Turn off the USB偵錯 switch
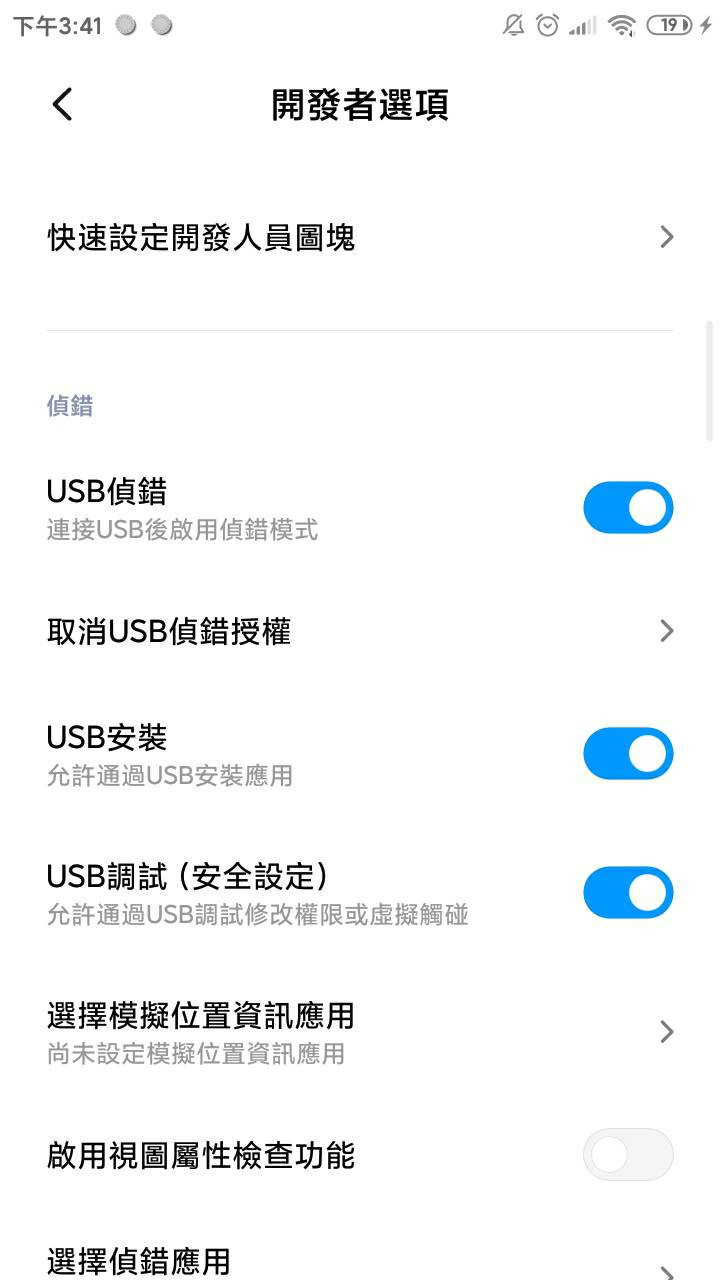This screenshot has width=720, height=1280. [628, 508]
